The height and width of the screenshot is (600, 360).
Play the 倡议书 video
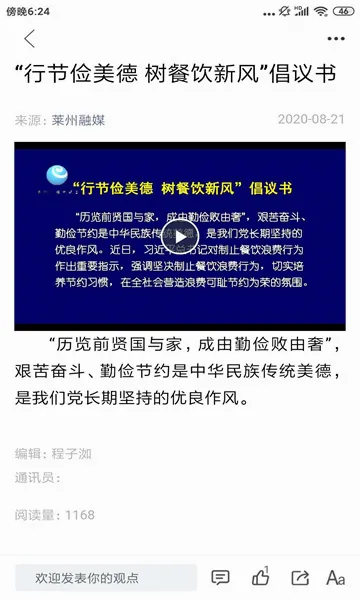(180, 237)
